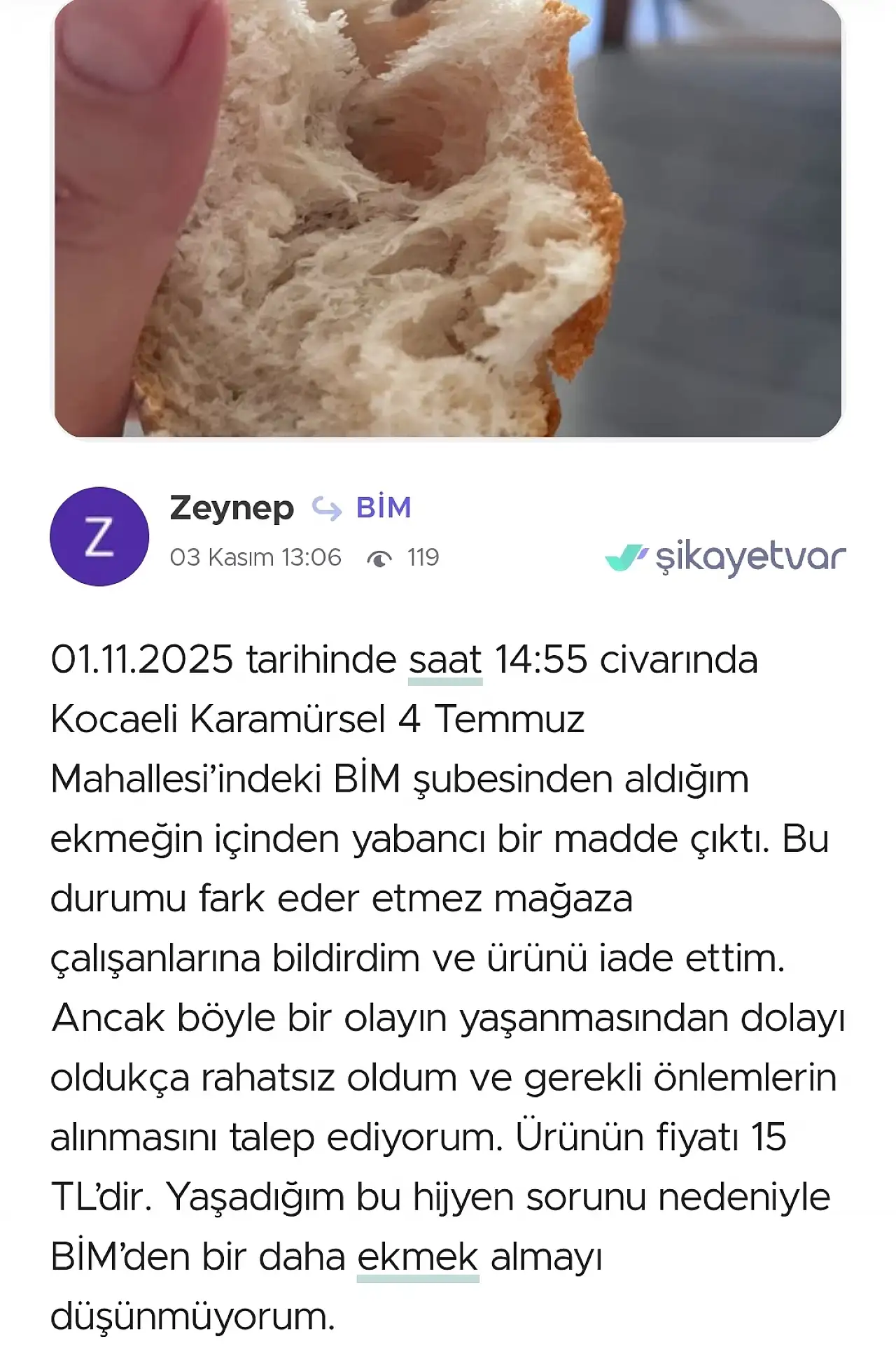Click the username Zeynep
896x1346 pixels.
tap(232, 509)
